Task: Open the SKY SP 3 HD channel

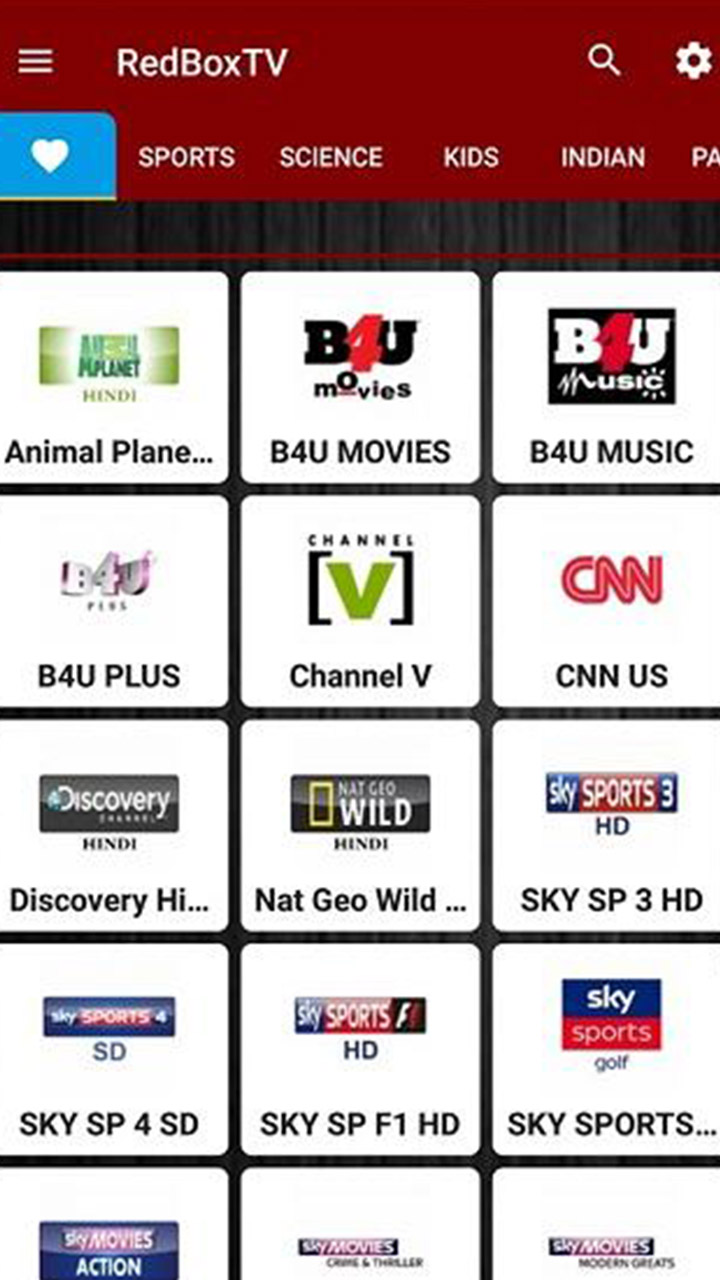Action: tap(610, 827)
